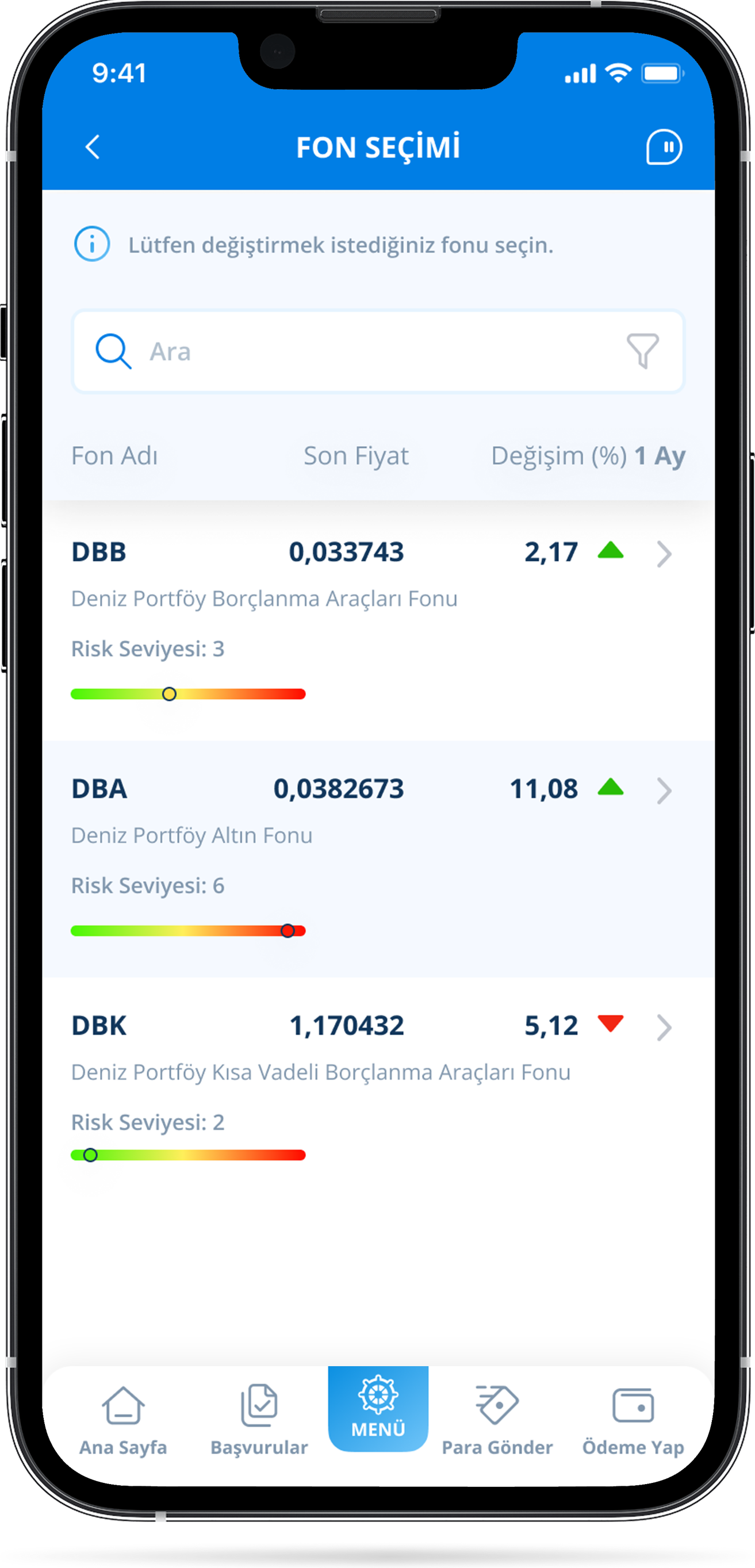The height and width of the screenshot is (1568, 755).
Task: Open the chat assistant icon
Action: tap(663, 147)
